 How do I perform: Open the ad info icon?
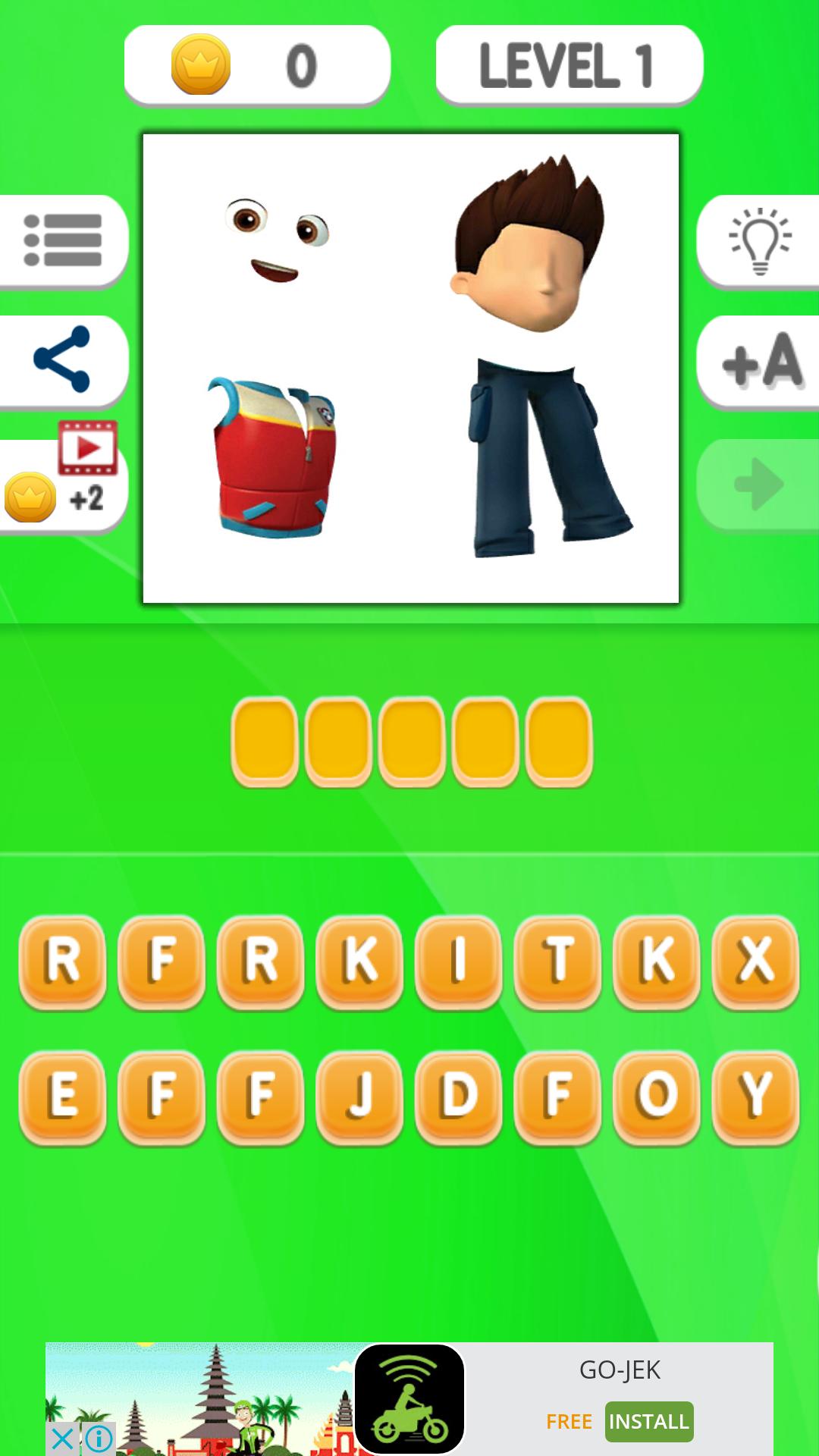point(99,1439)
